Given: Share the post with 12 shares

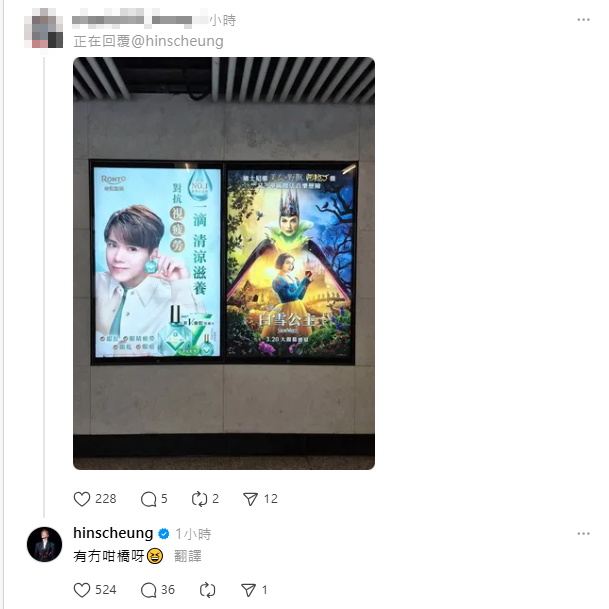Looking at the screenshot, I should [x=251, y=498].
